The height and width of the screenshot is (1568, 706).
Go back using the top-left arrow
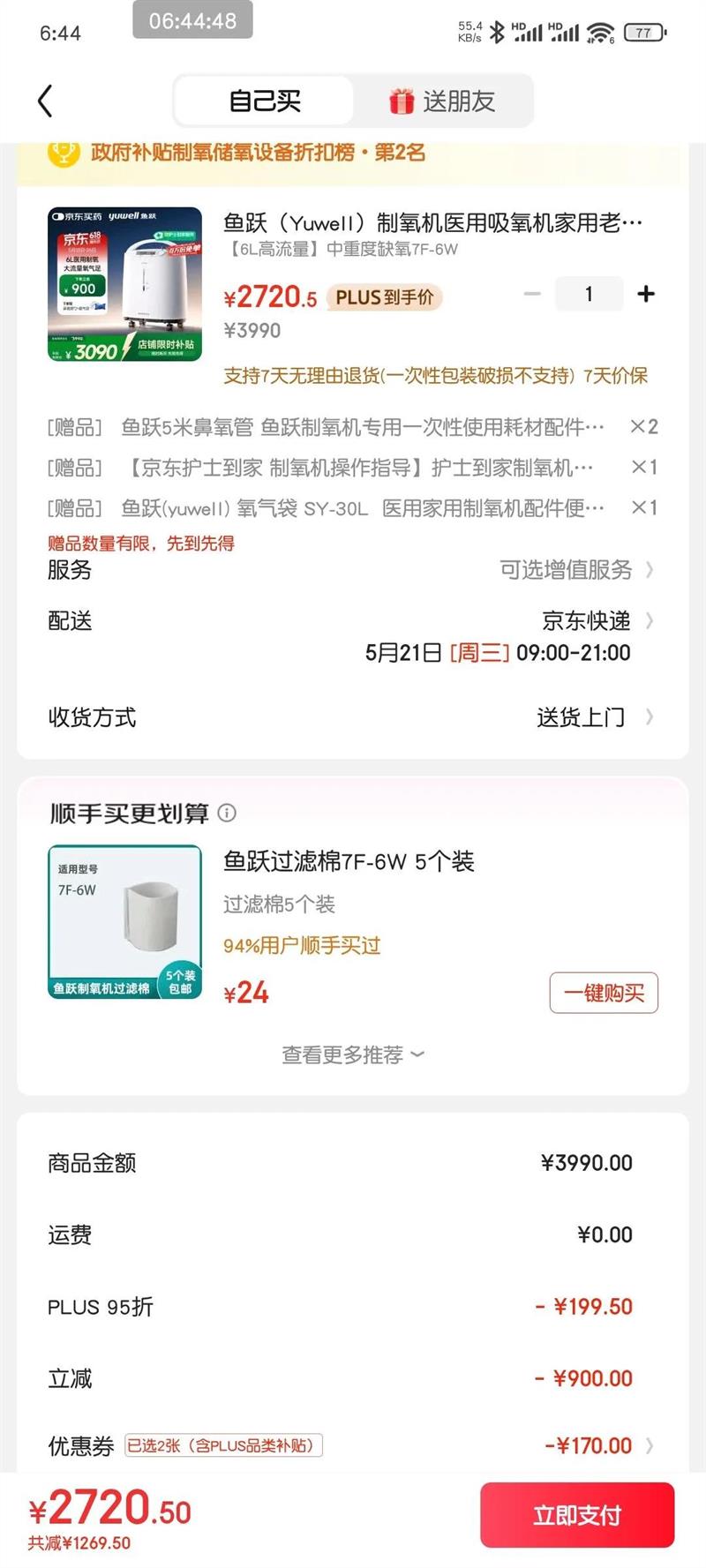pos(46,101)
